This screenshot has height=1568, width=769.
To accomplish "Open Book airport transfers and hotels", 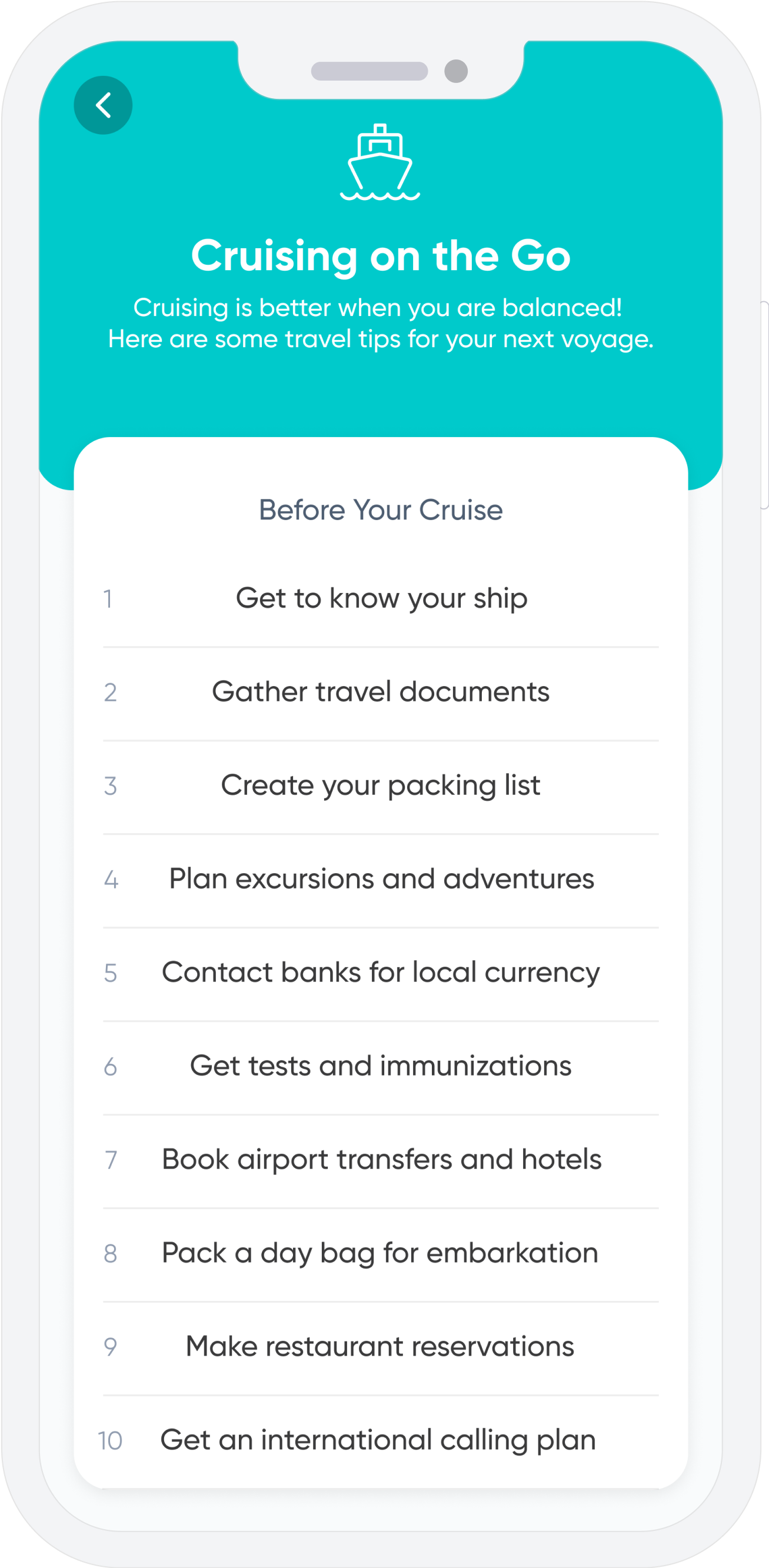I will (381, 1160).
